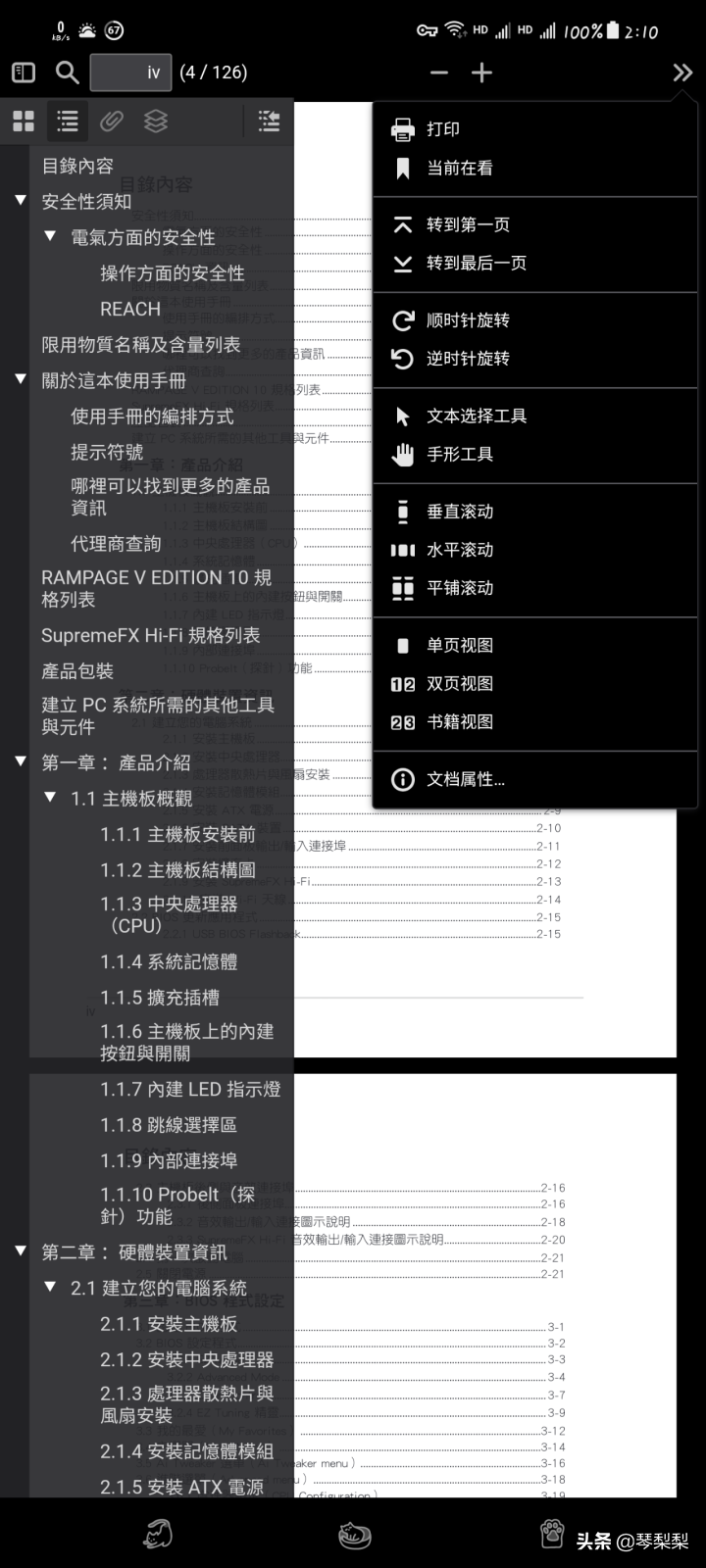Viewport: 706px width, 1568px height.
Task: Zoom in with the plus button
Action: click(481, 73)
